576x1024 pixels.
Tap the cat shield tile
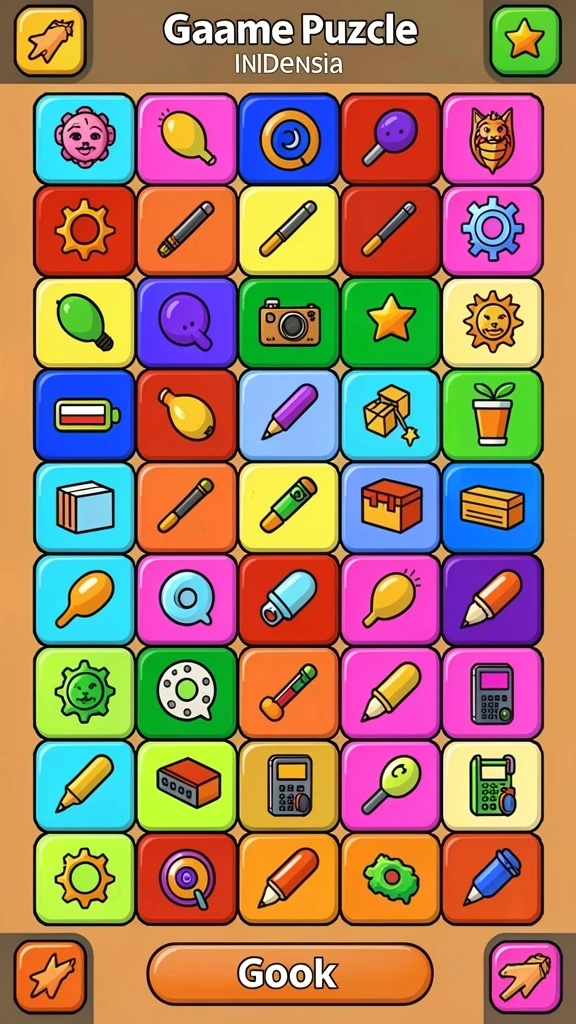point(493,138)
